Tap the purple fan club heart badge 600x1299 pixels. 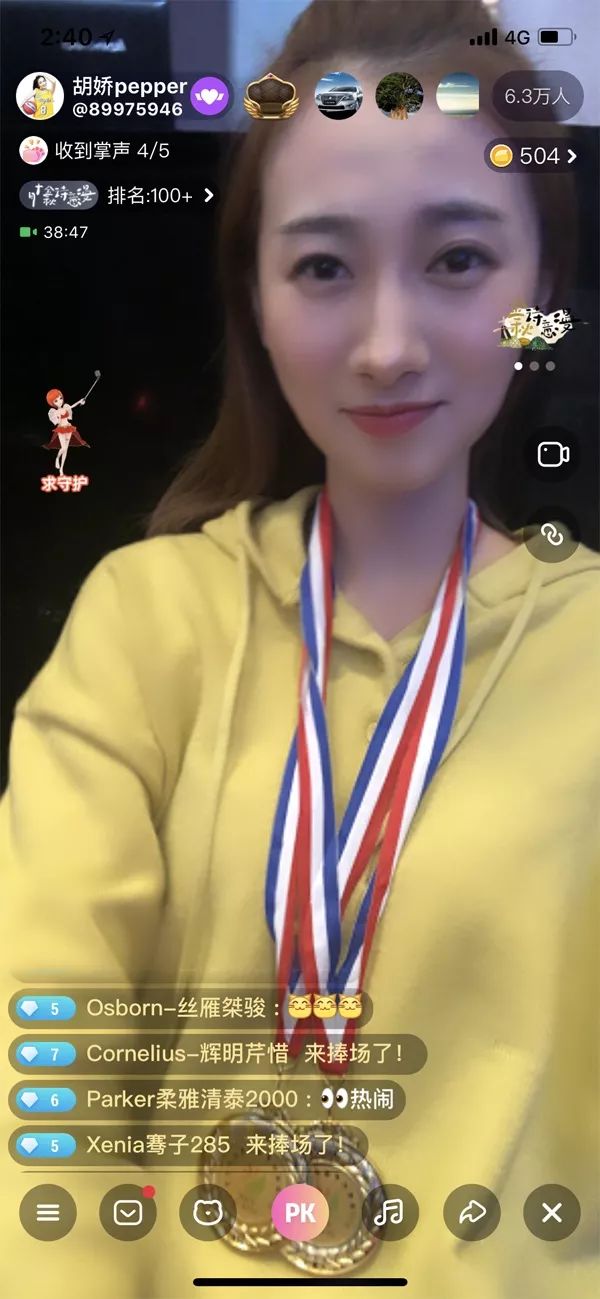click(210, 96)
